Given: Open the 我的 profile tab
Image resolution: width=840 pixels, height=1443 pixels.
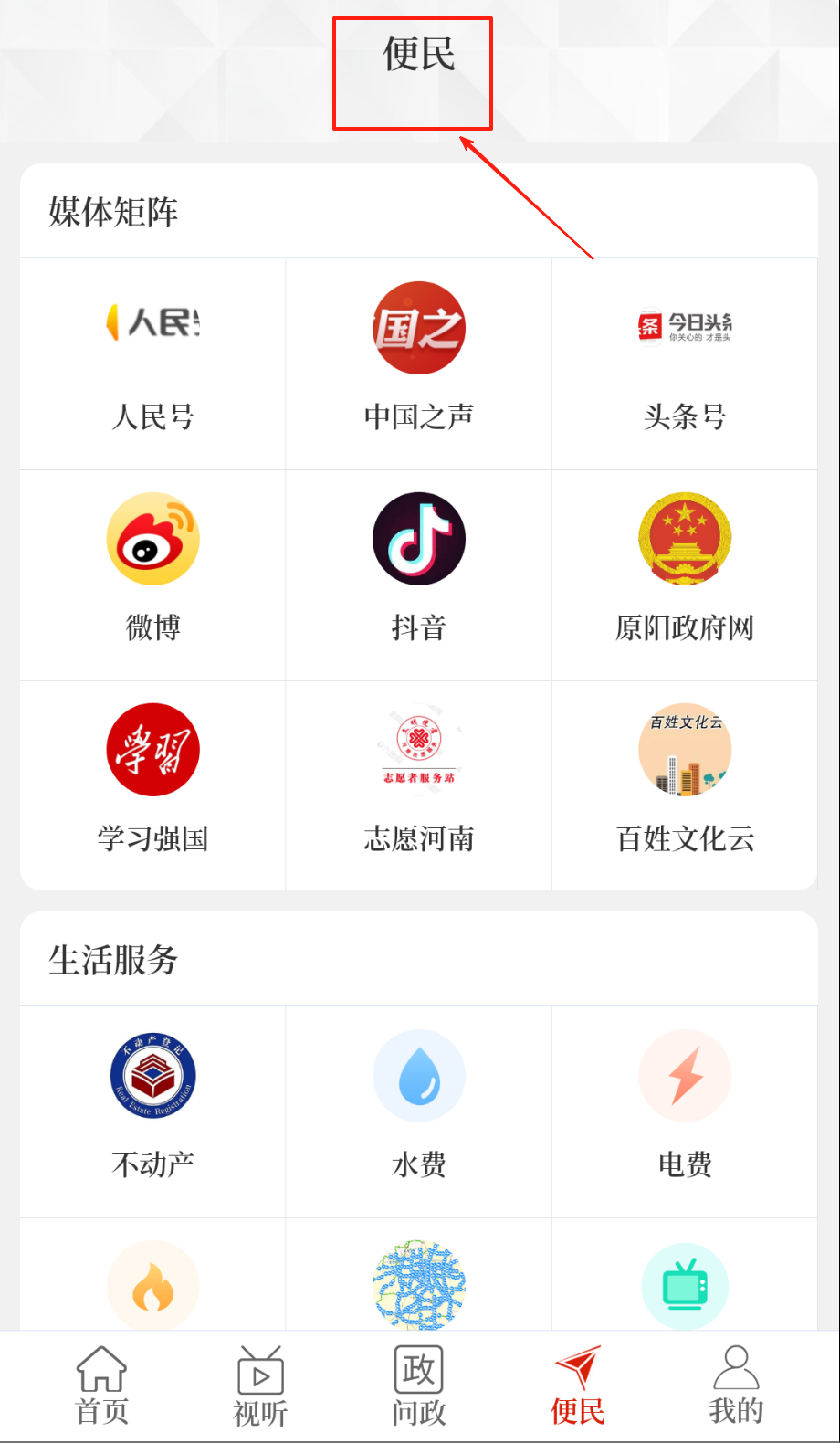Looking at the screenshot, I should [736, 1386].
